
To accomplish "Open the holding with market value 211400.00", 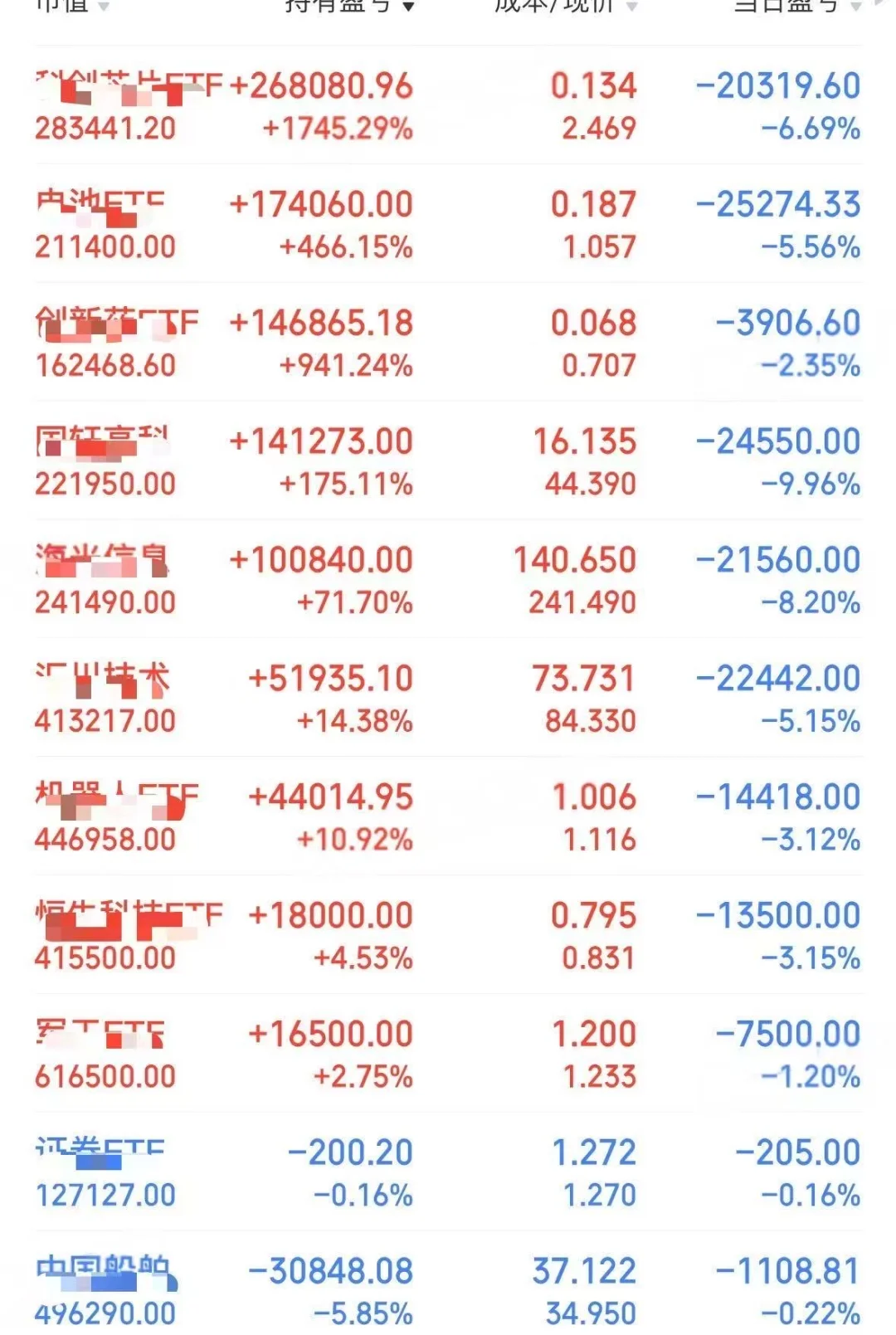I will click(x=448, y=225).
